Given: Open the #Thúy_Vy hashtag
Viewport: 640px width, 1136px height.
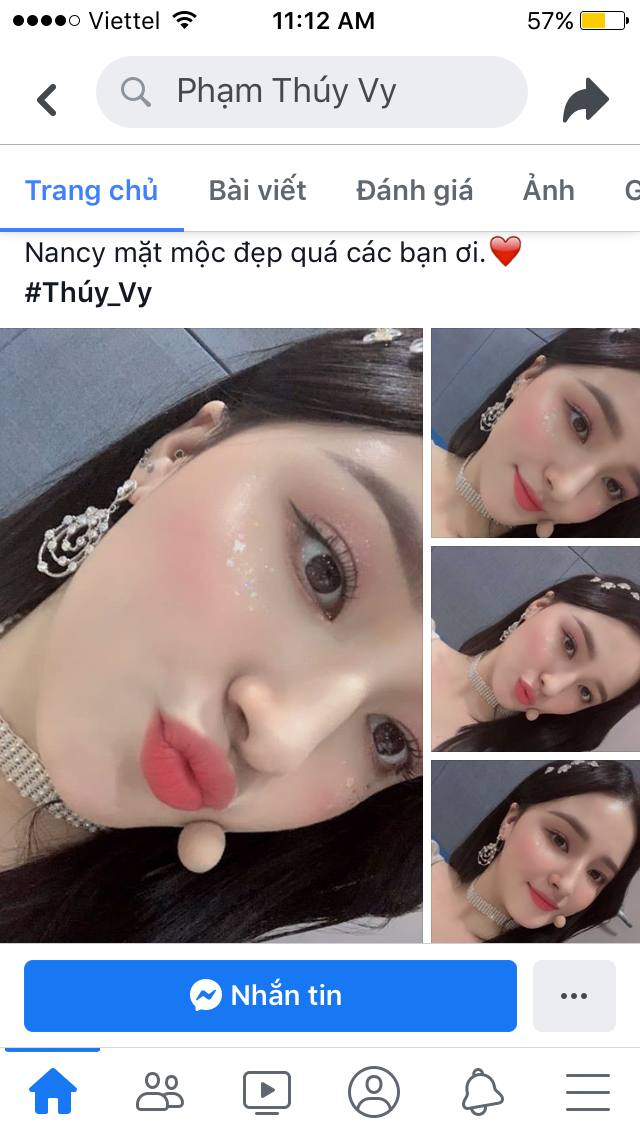Looking at the screenshot, I should tap(88, 293).
